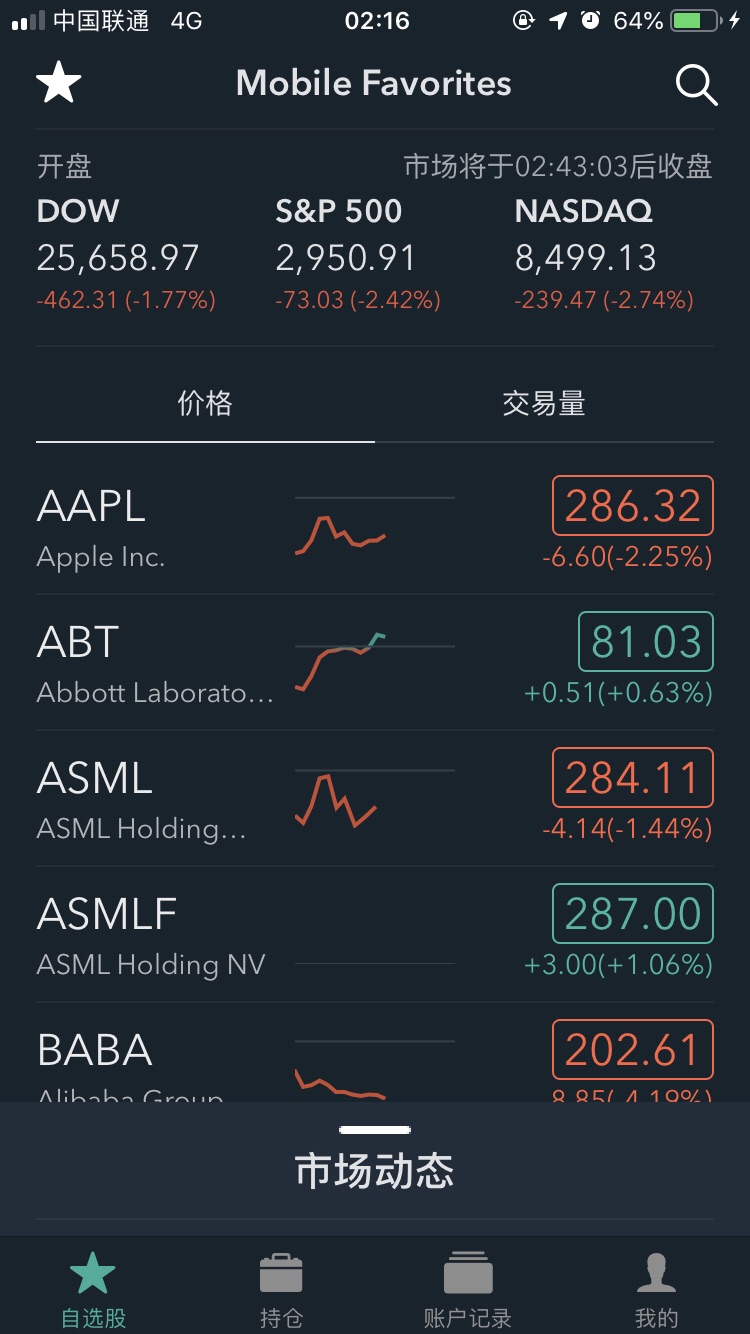
Task: Open the ABT Abbott Laboratories row
Action: [x=375, y=663]
